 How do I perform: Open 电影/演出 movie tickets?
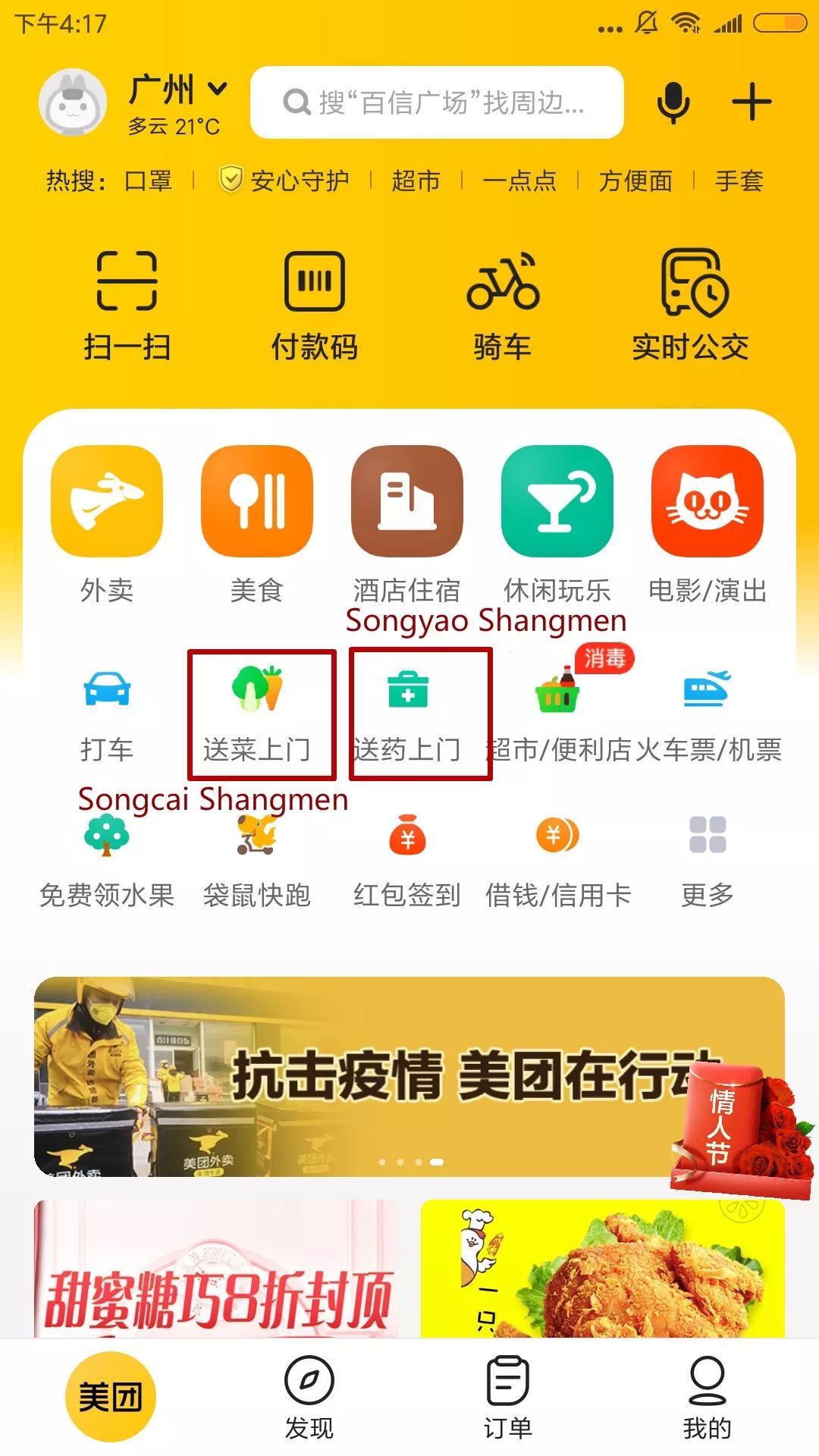(707, 523)
